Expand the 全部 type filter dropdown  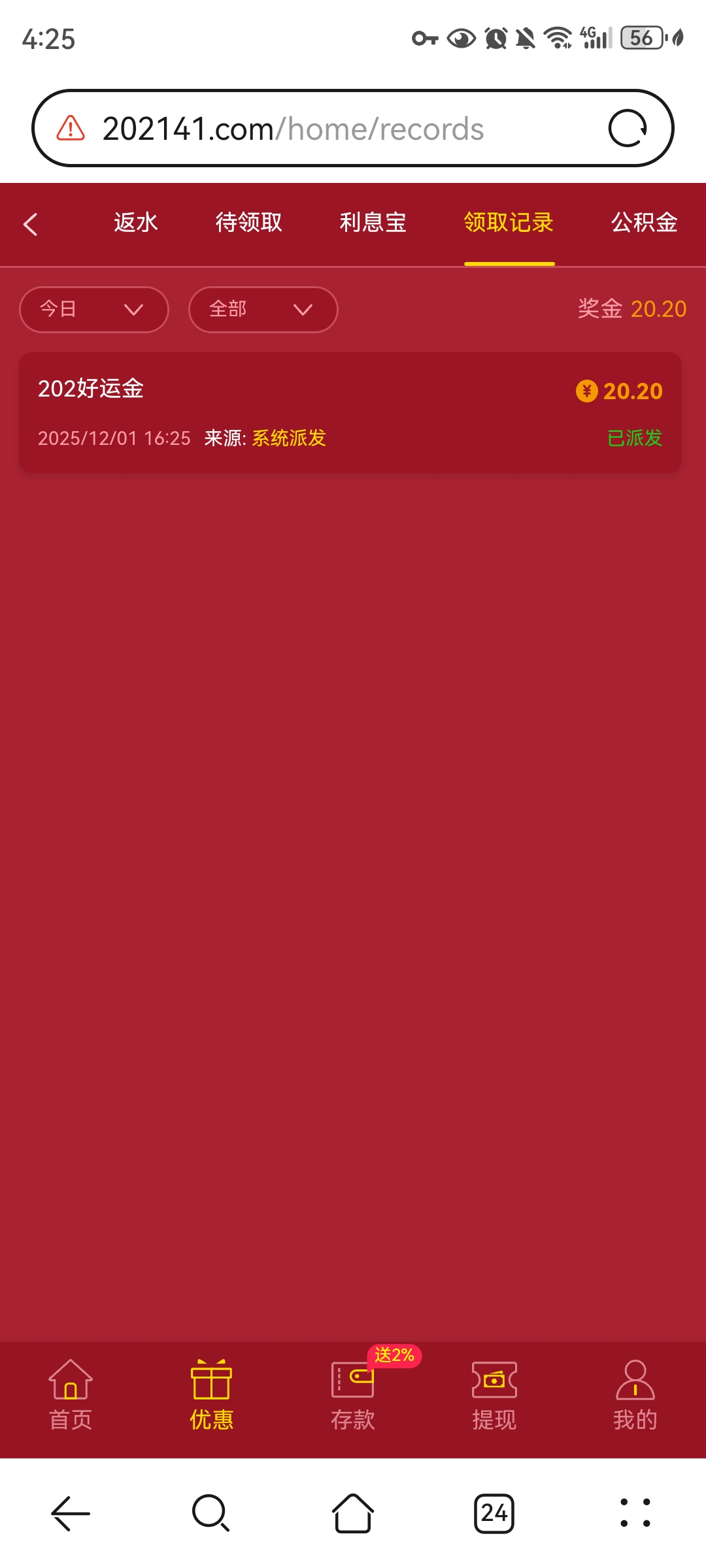tap(263, 309)
